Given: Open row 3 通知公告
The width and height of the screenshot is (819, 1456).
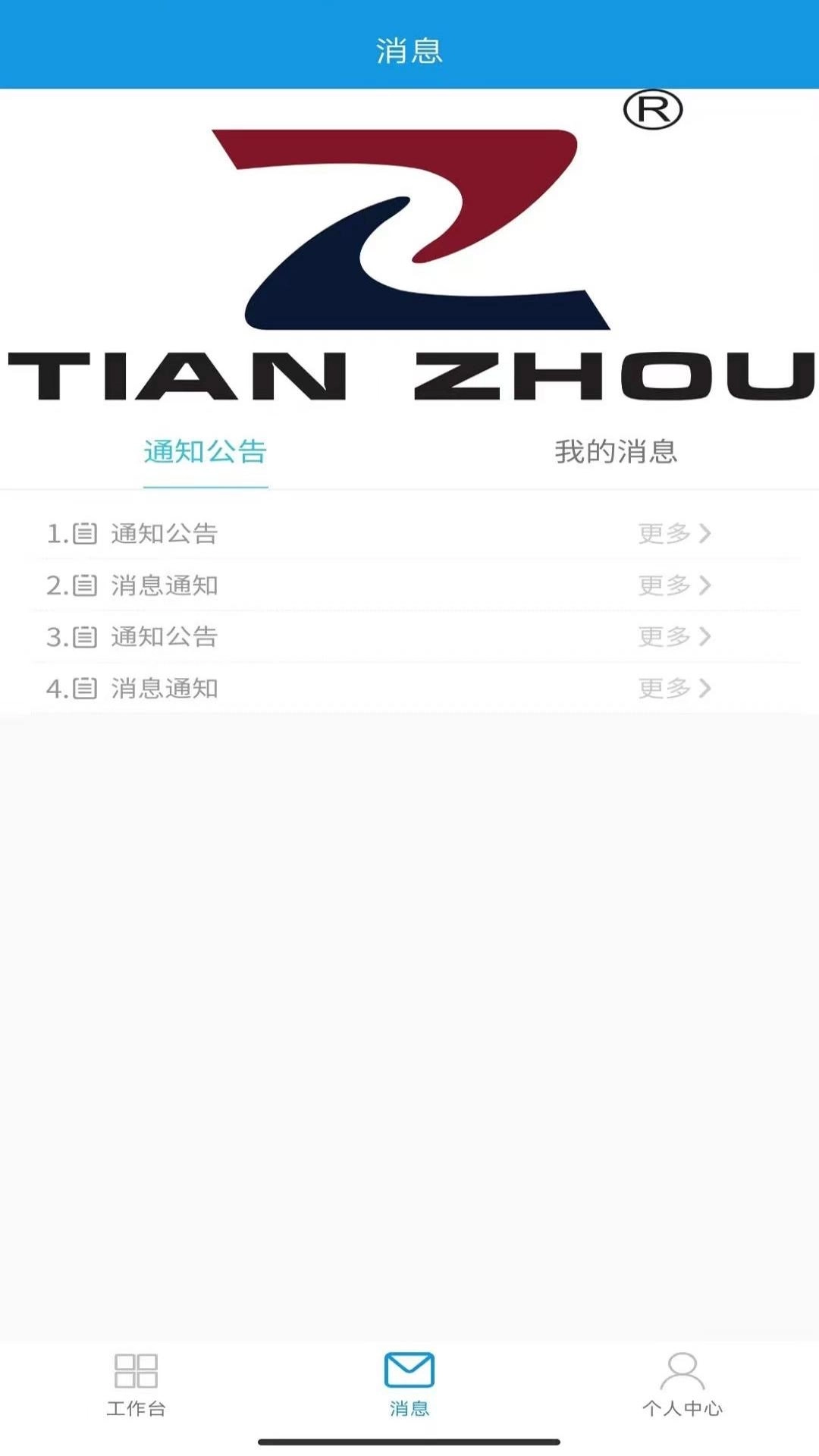Looking at the screenshot, I should coord(165,637).
